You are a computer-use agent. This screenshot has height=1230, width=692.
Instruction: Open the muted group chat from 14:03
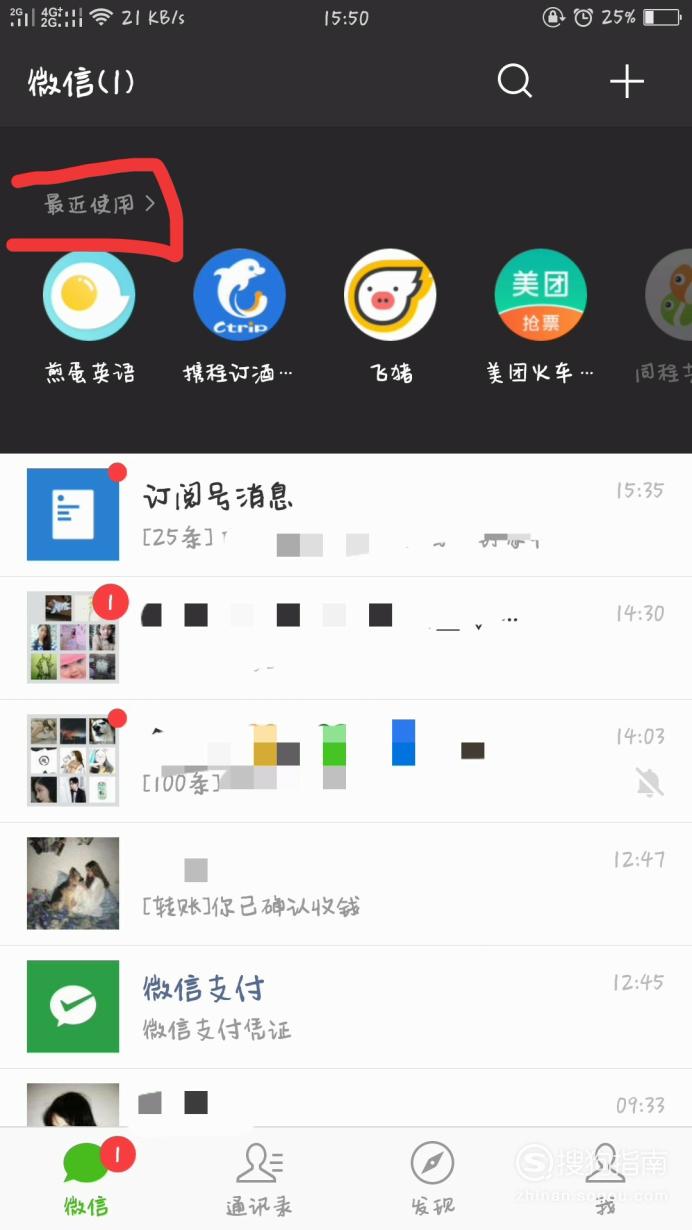point(346,761)
